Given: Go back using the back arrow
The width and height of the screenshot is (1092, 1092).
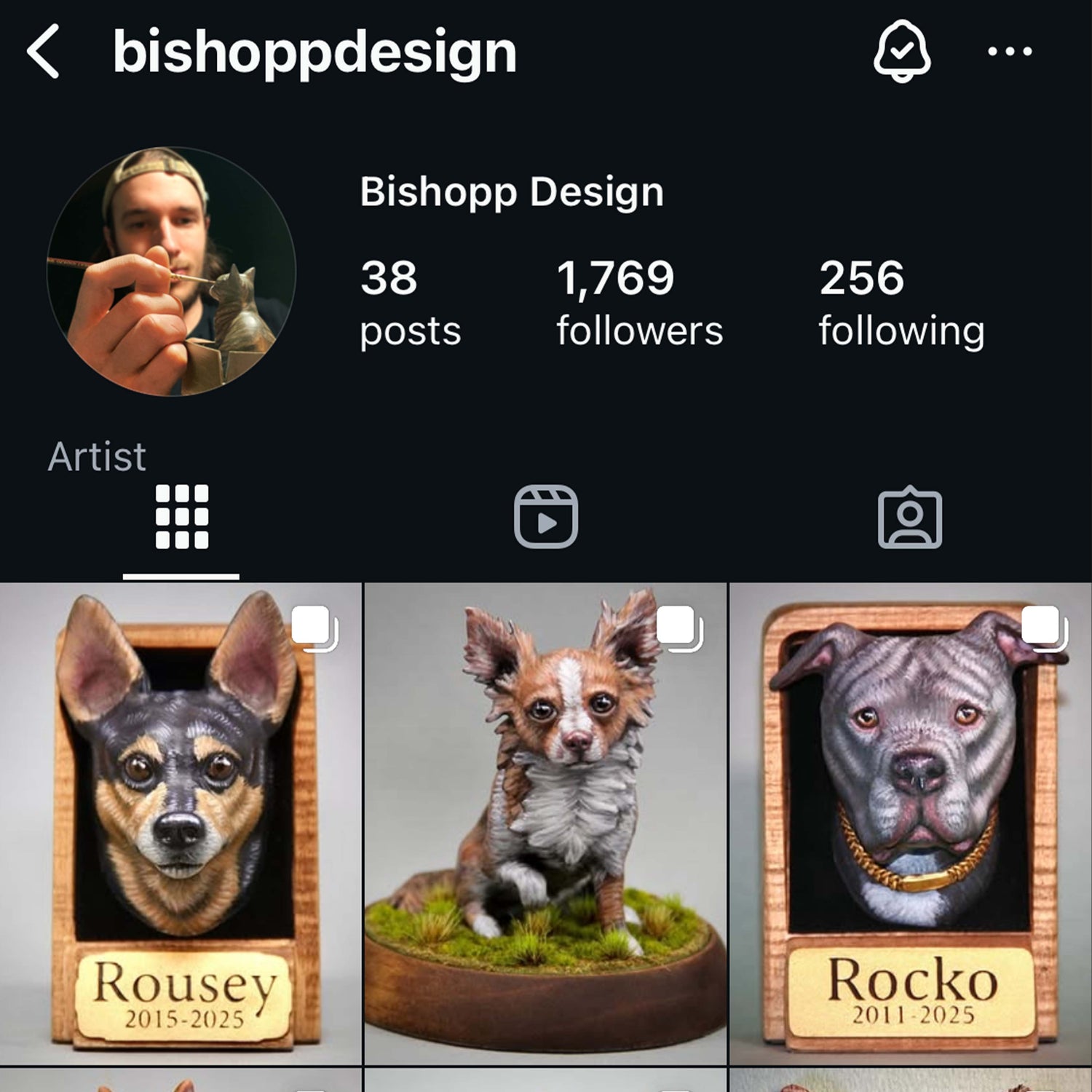Looking at the screenshot, I should pyautogui.click(x=42, y=51).
